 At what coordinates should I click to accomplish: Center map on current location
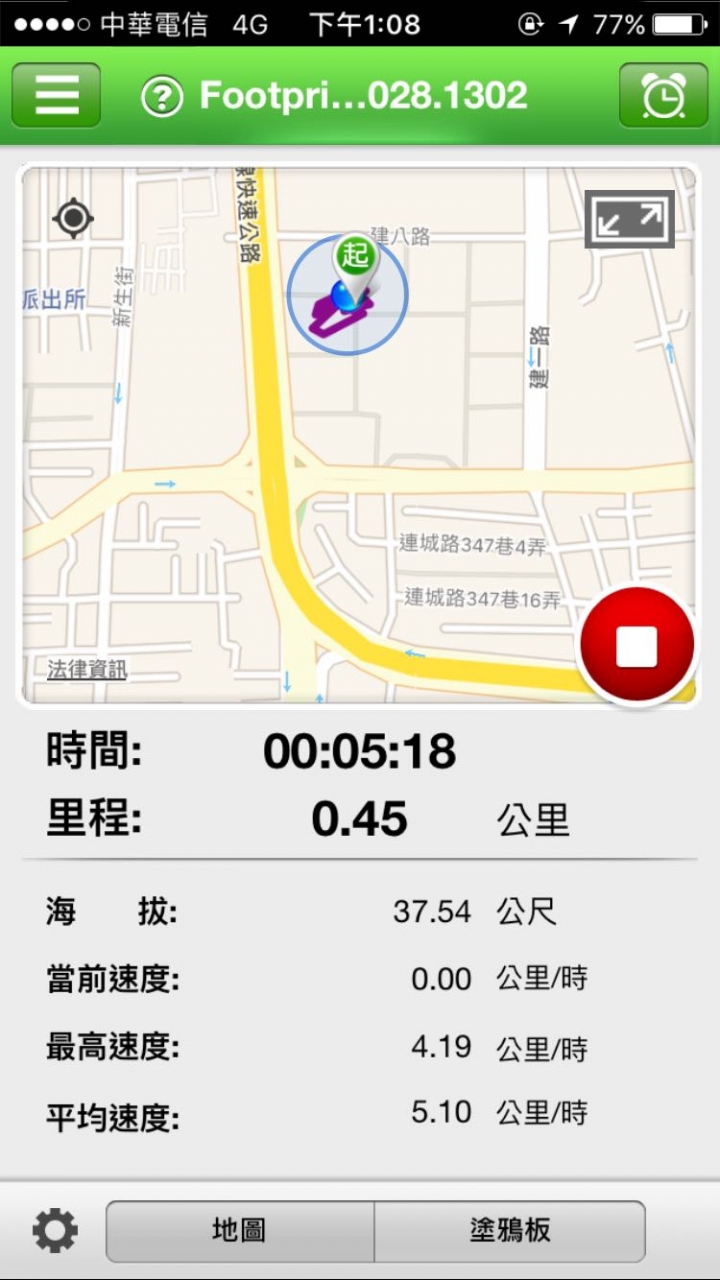coord(73,219)
